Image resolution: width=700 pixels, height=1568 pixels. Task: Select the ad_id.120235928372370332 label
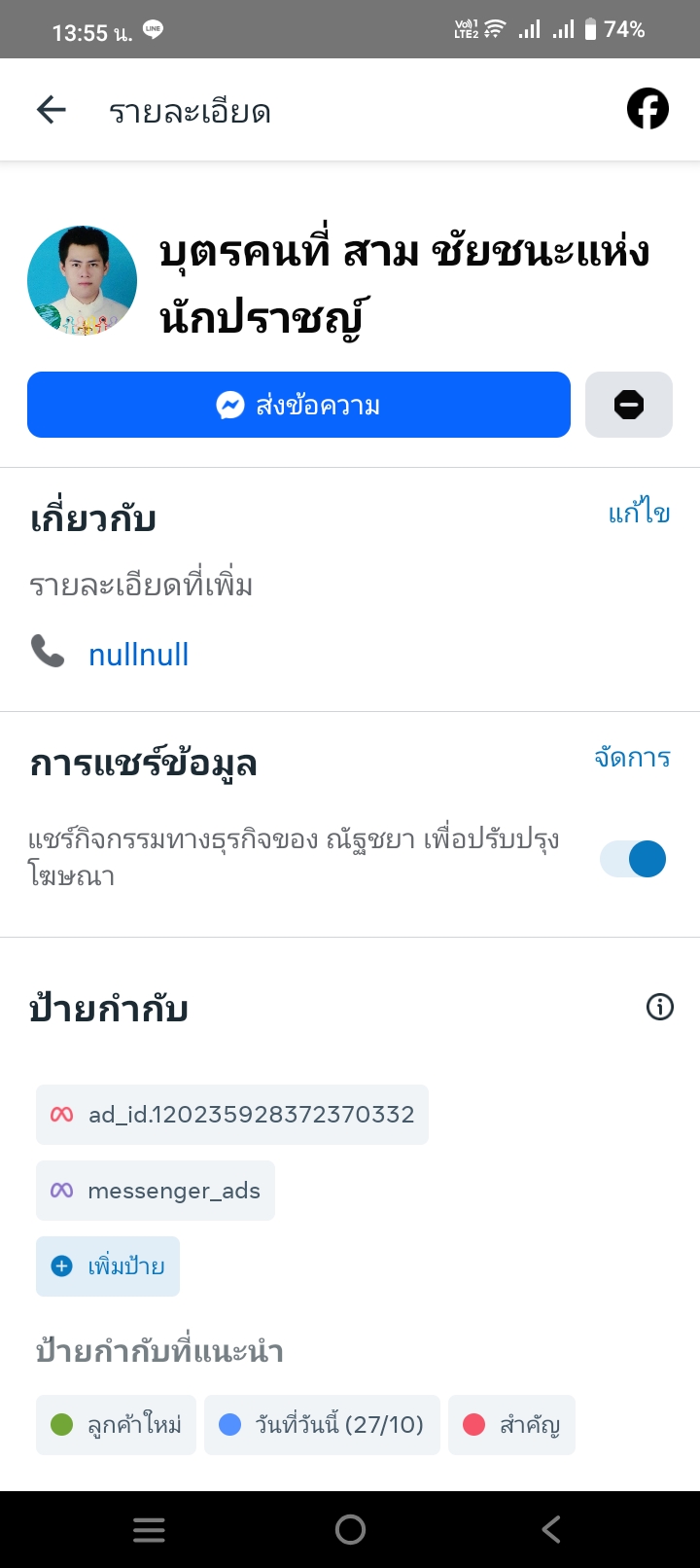point(232,1115)
